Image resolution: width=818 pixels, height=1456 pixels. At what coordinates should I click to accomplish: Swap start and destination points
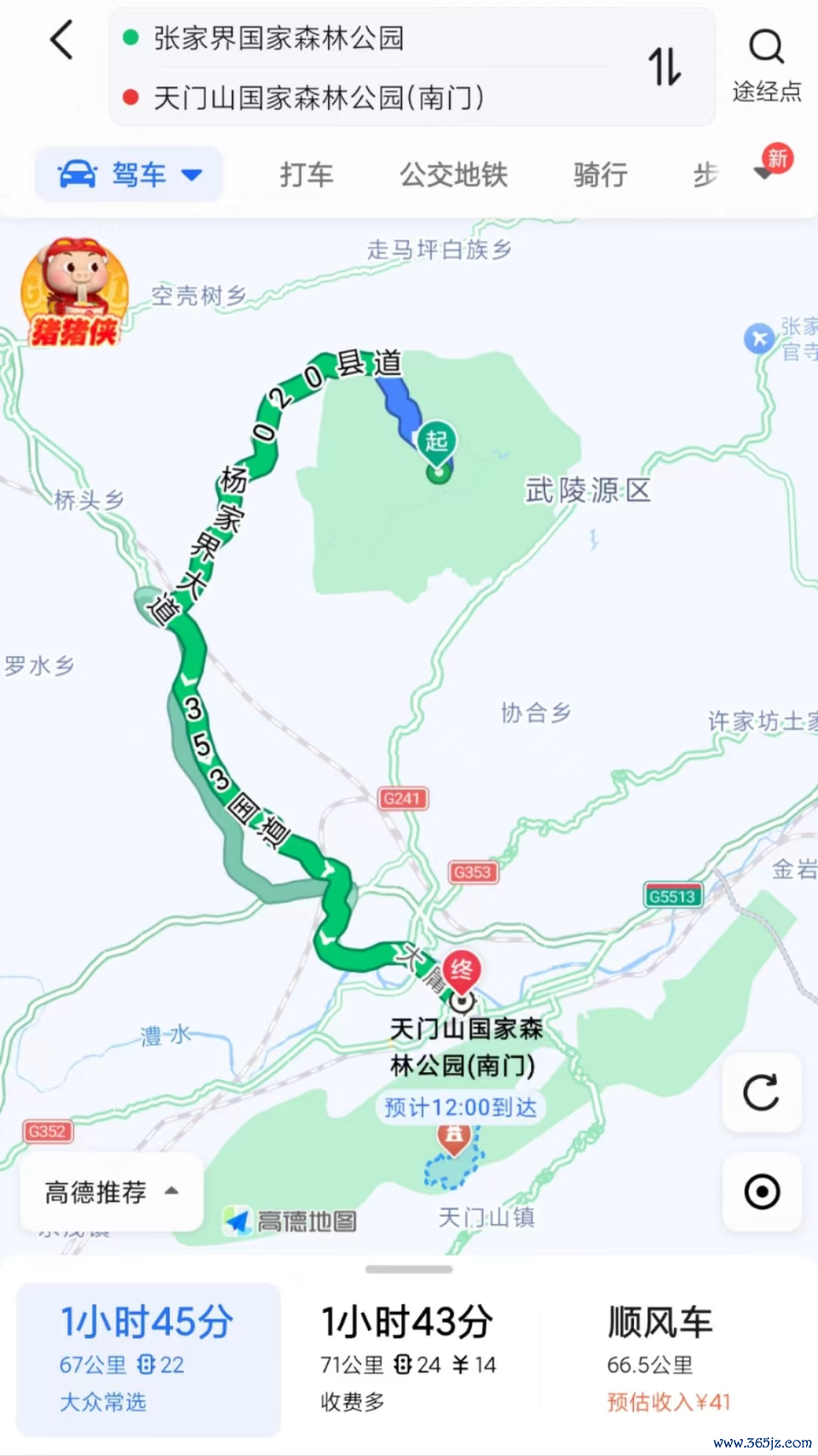[x=665, y=66]
